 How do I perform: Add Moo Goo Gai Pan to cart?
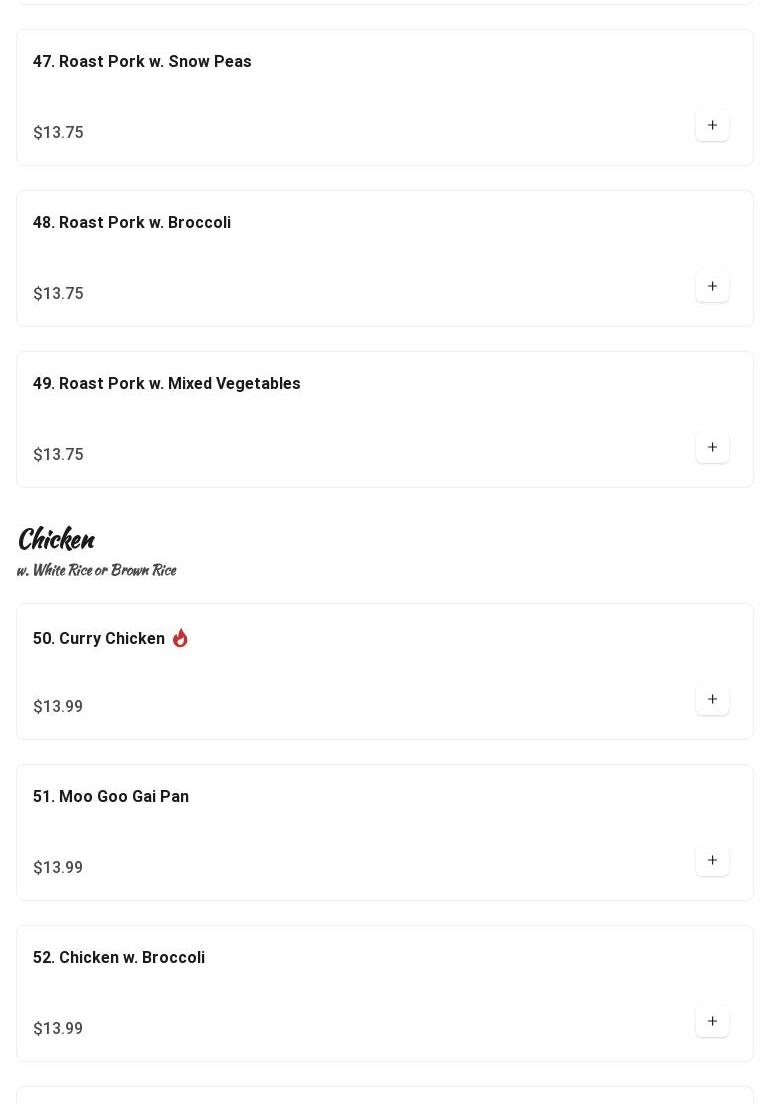(712, 861)
